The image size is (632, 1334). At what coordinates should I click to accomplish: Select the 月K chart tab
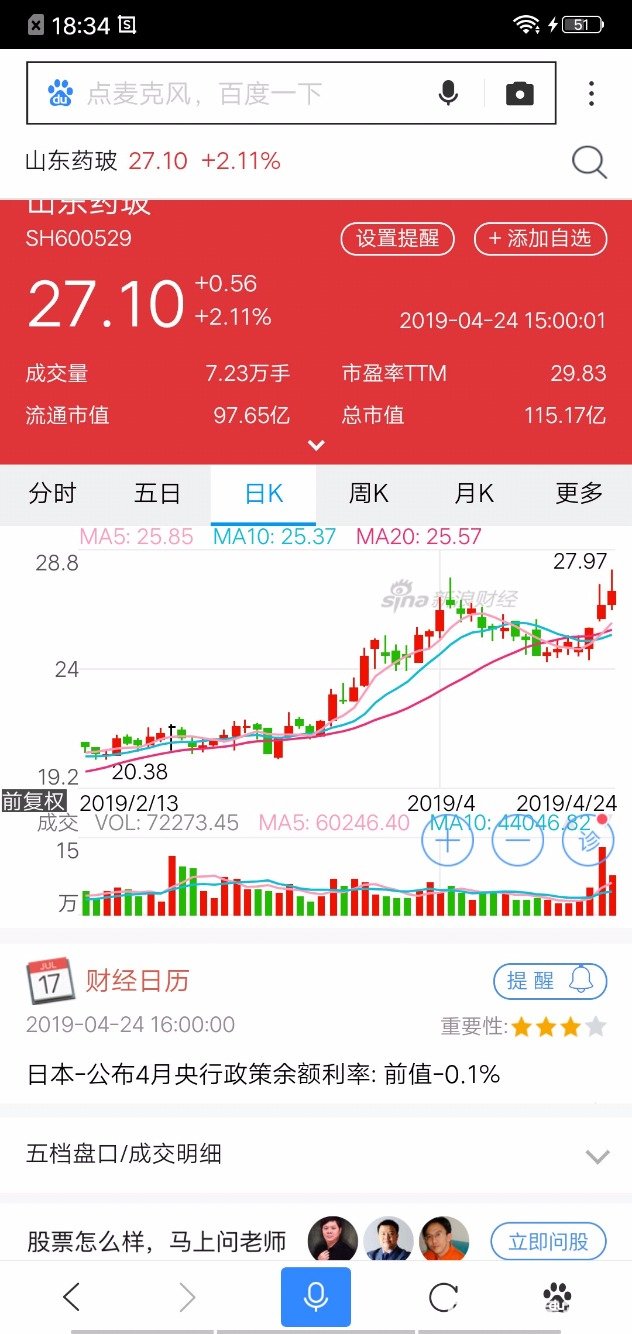(x=474, y=493)
